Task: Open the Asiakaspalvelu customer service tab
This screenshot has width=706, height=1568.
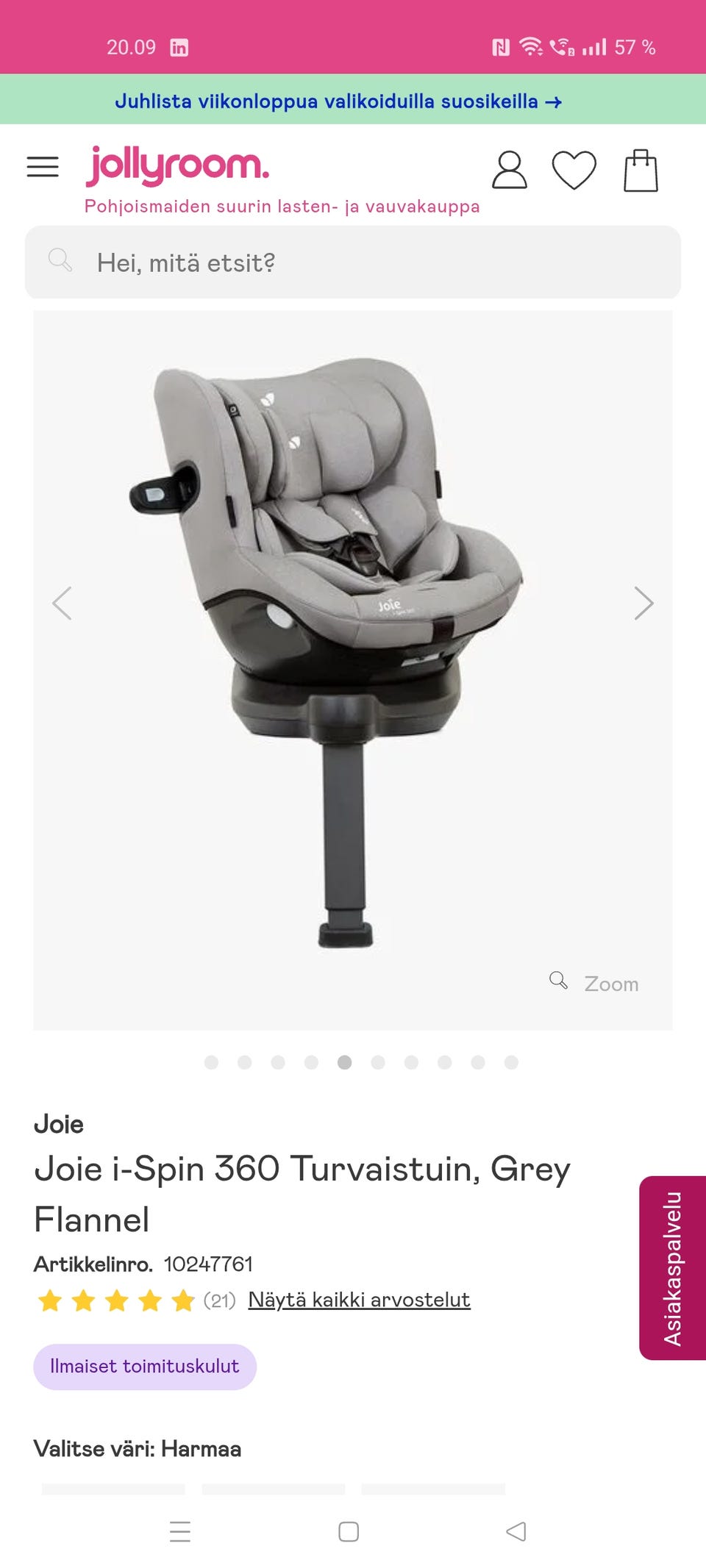Action: 673,1267
